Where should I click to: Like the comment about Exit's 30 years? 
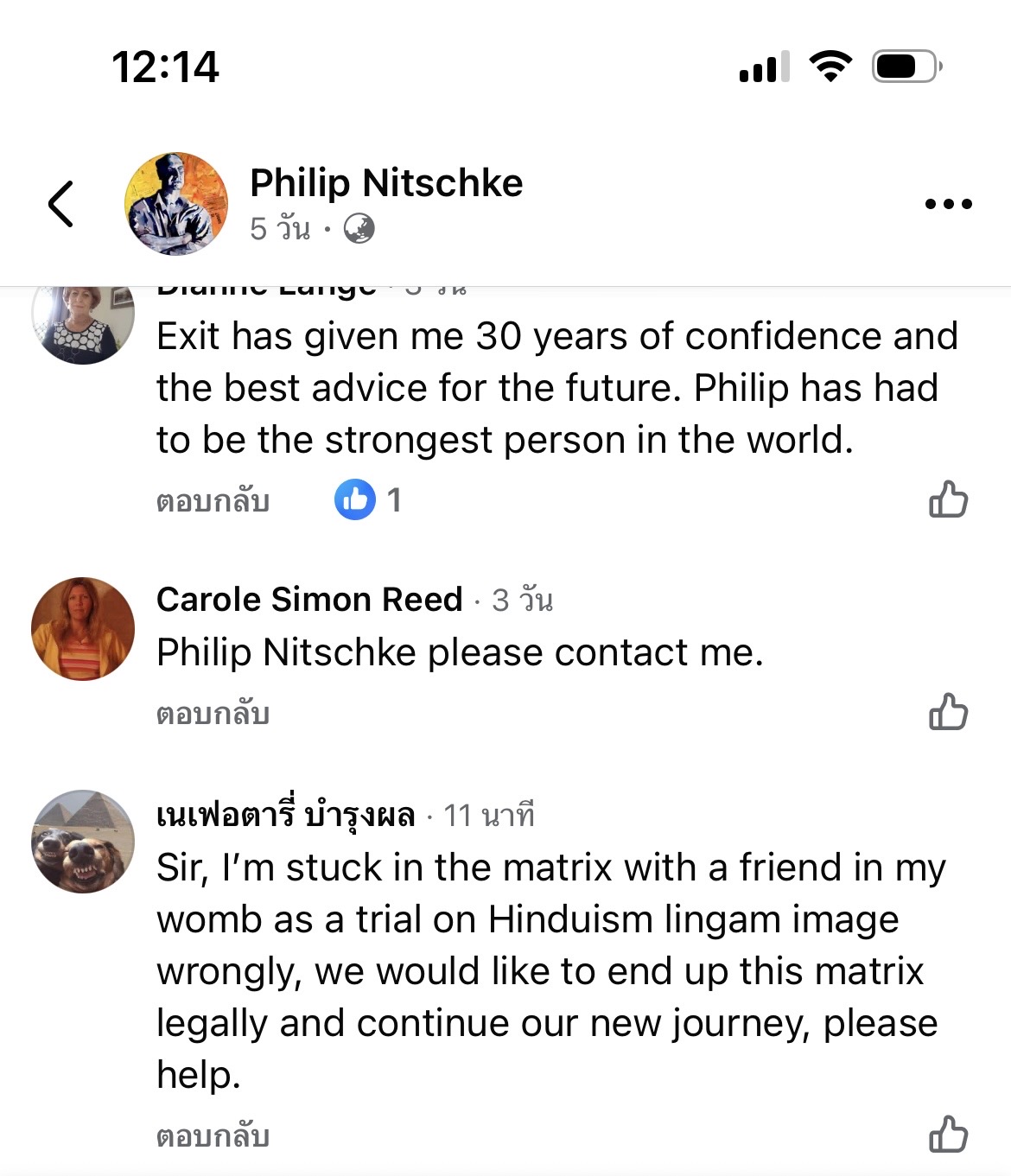948,500
